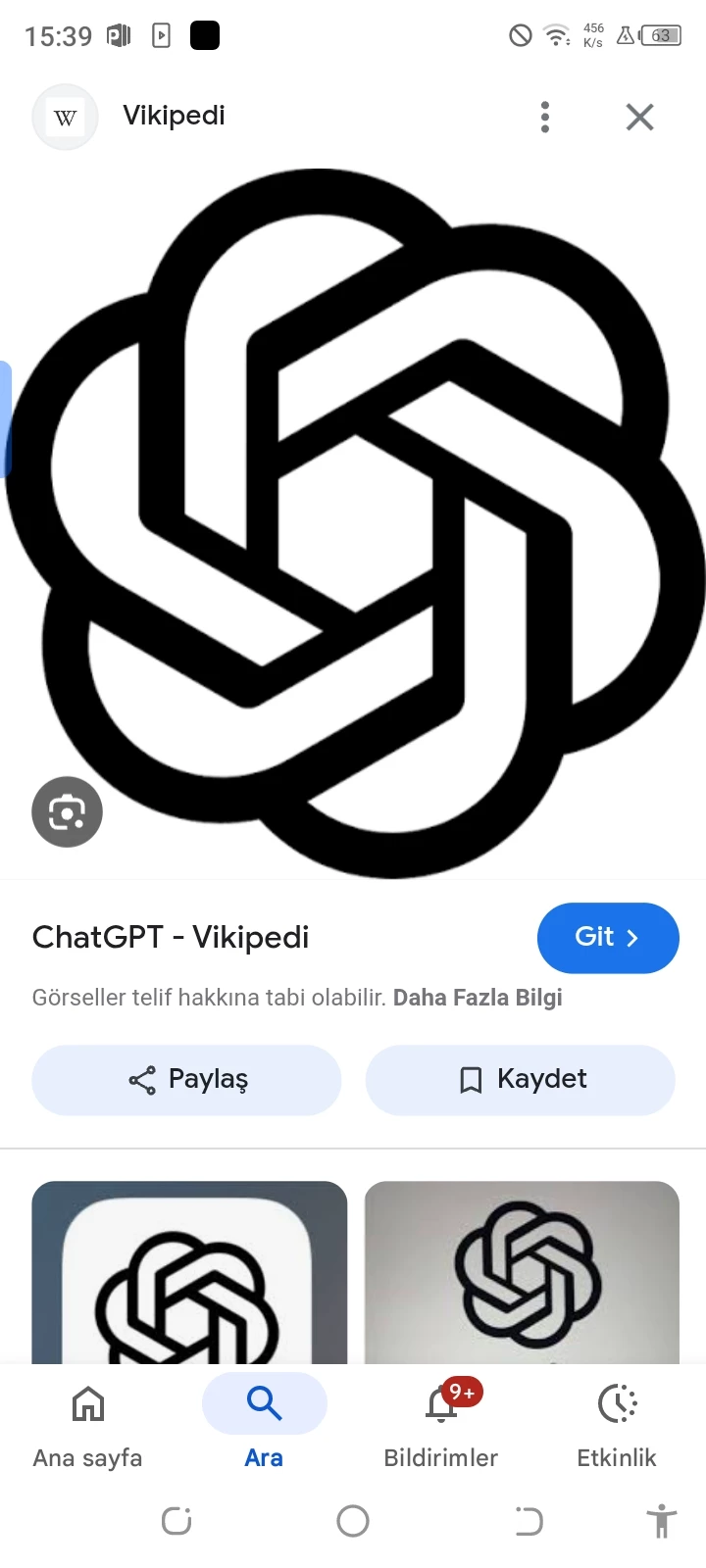Tap the Git button to visit Vikipedi
Viewport: 706px width, 1568px height.
tap(607, 938)
